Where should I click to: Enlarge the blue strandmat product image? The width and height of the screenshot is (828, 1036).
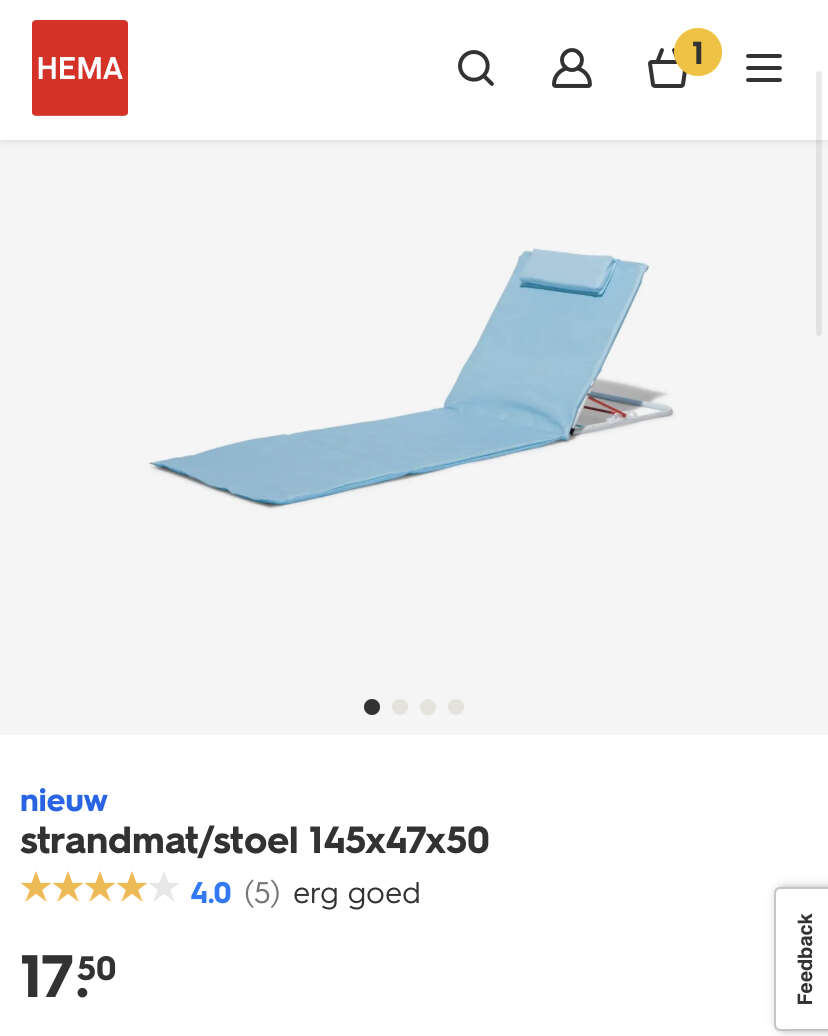click(413, 380)
